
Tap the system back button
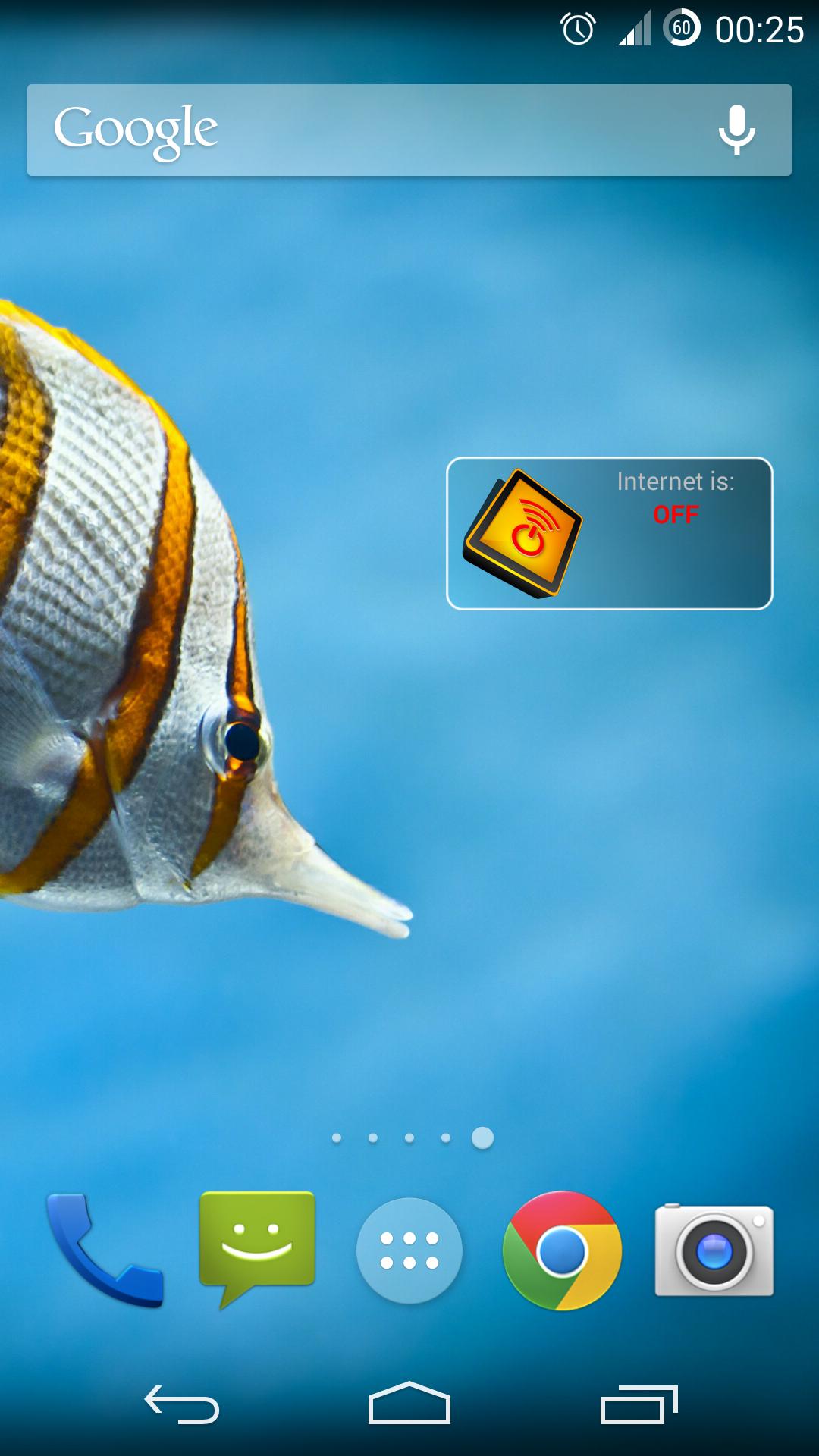(x=182, y=1404)
